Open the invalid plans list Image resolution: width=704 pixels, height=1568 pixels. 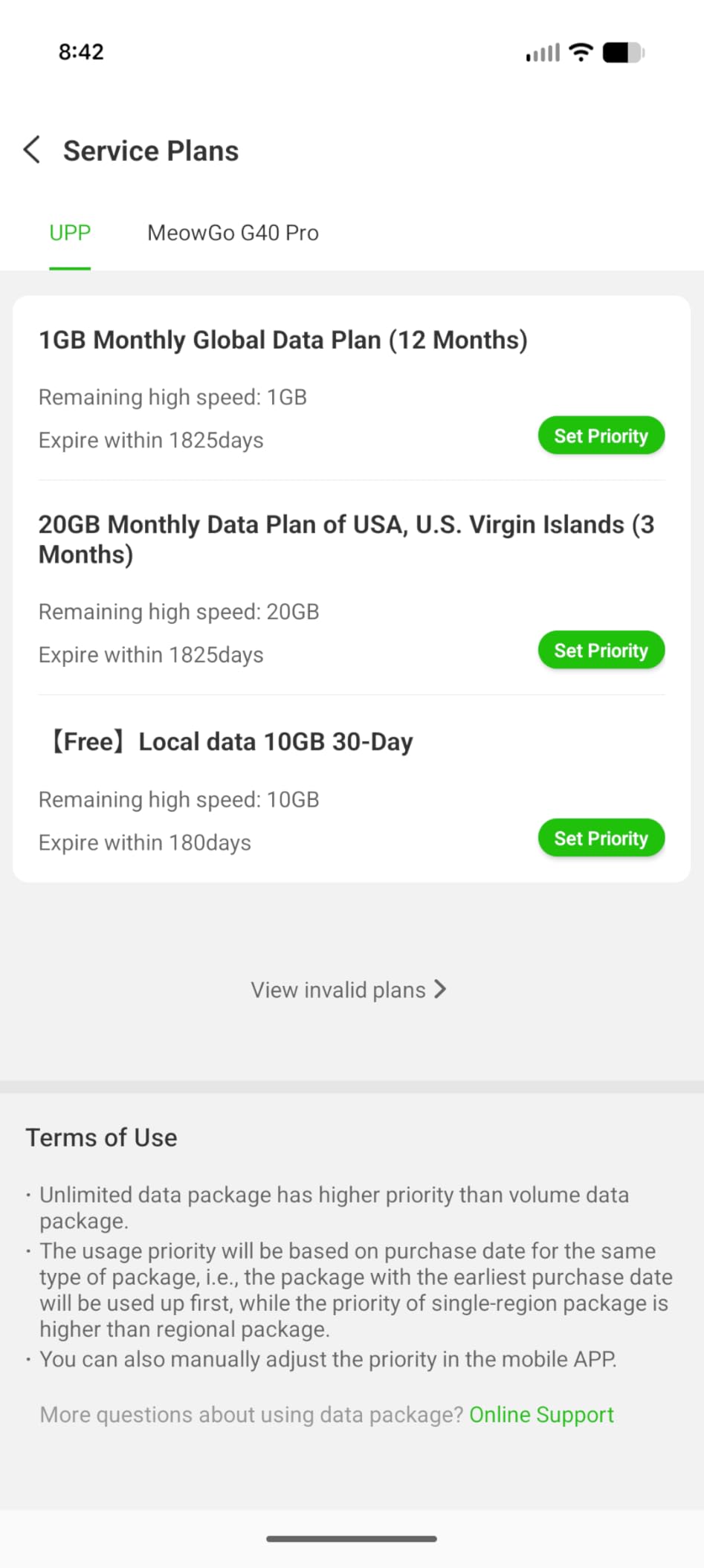click(348, 989)
